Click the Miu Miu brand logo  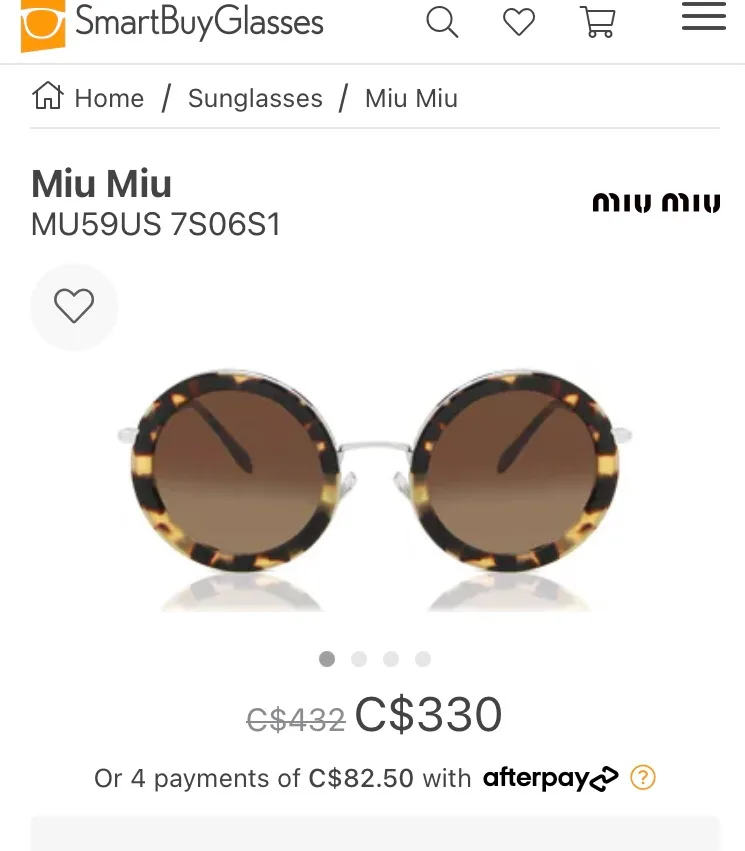657,202
